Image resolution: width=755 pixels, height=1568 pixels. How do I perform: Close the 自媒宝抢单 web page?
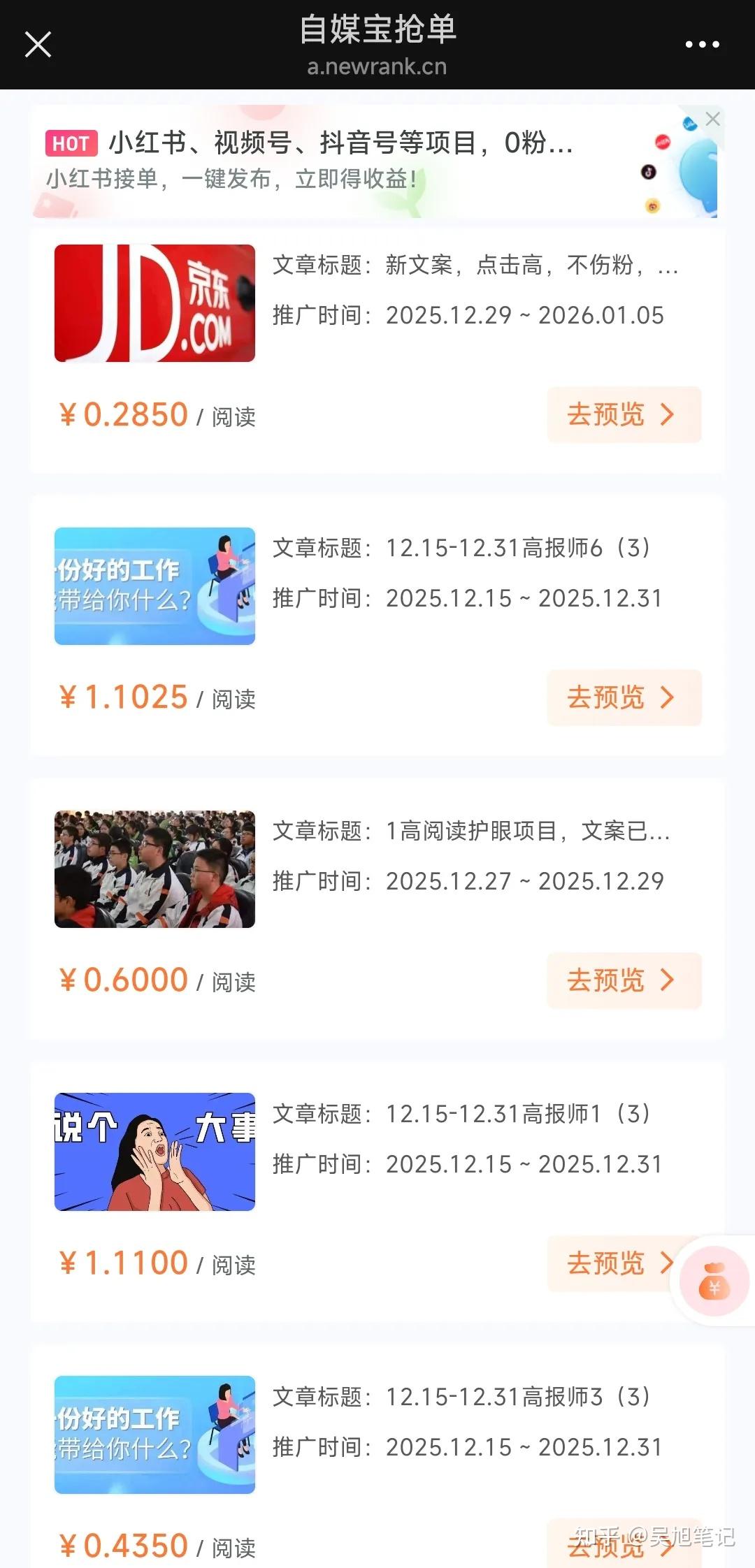point(38,45)
